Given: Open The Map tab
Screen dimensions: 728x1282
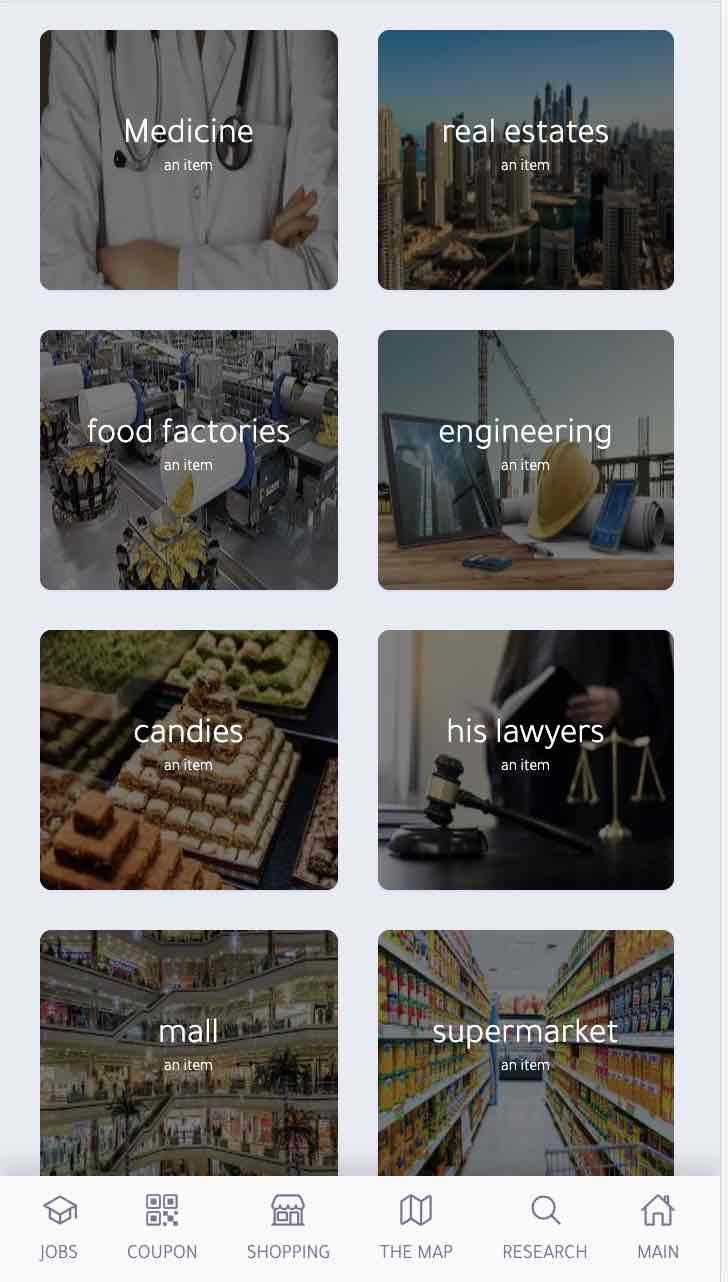Looking at the screenshot, I should pyautogui.click(x=416, y=1228).
